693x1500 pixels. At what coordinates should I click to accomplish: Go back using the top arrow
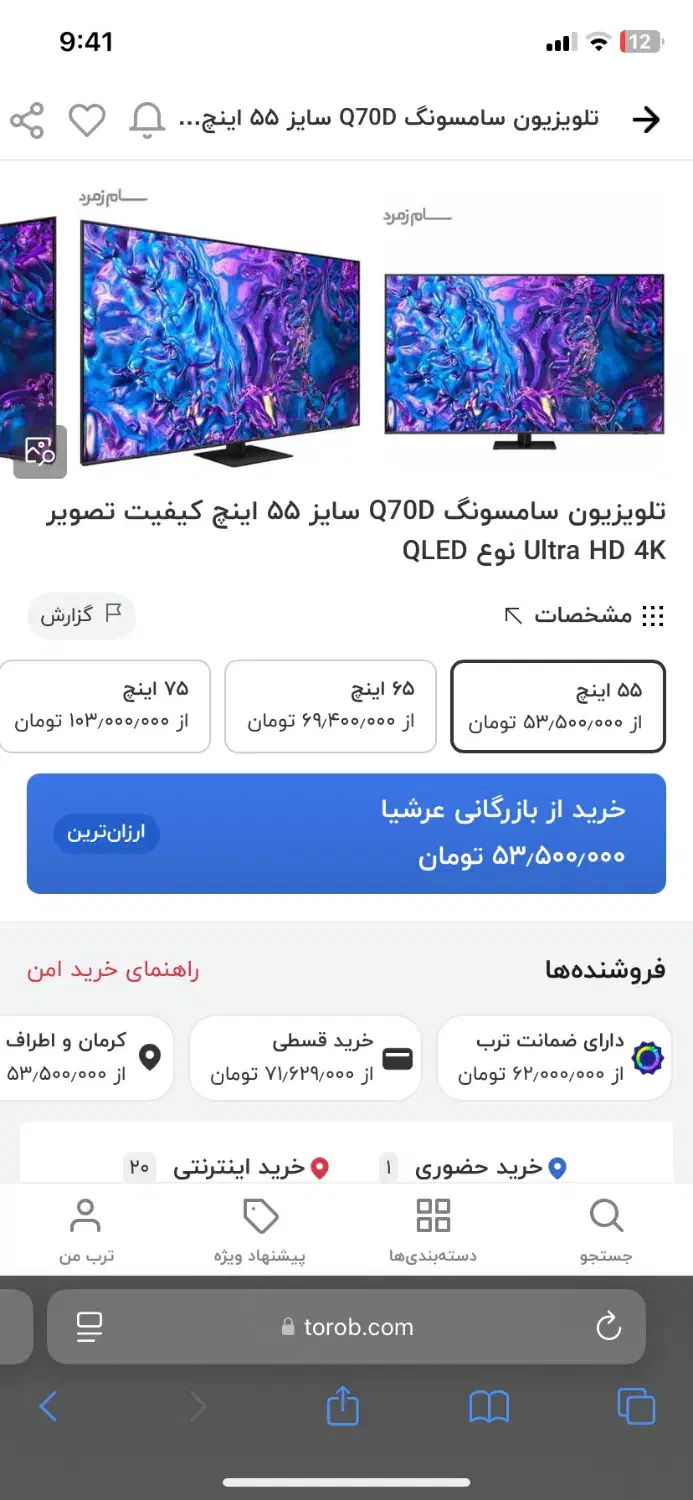647,120
